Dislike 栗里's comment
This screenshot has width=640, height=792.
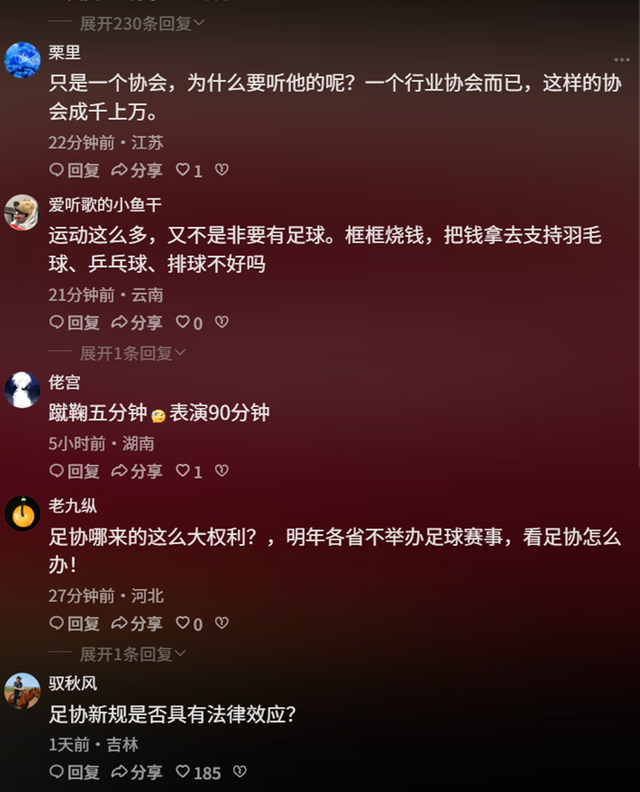click(221, 170)
